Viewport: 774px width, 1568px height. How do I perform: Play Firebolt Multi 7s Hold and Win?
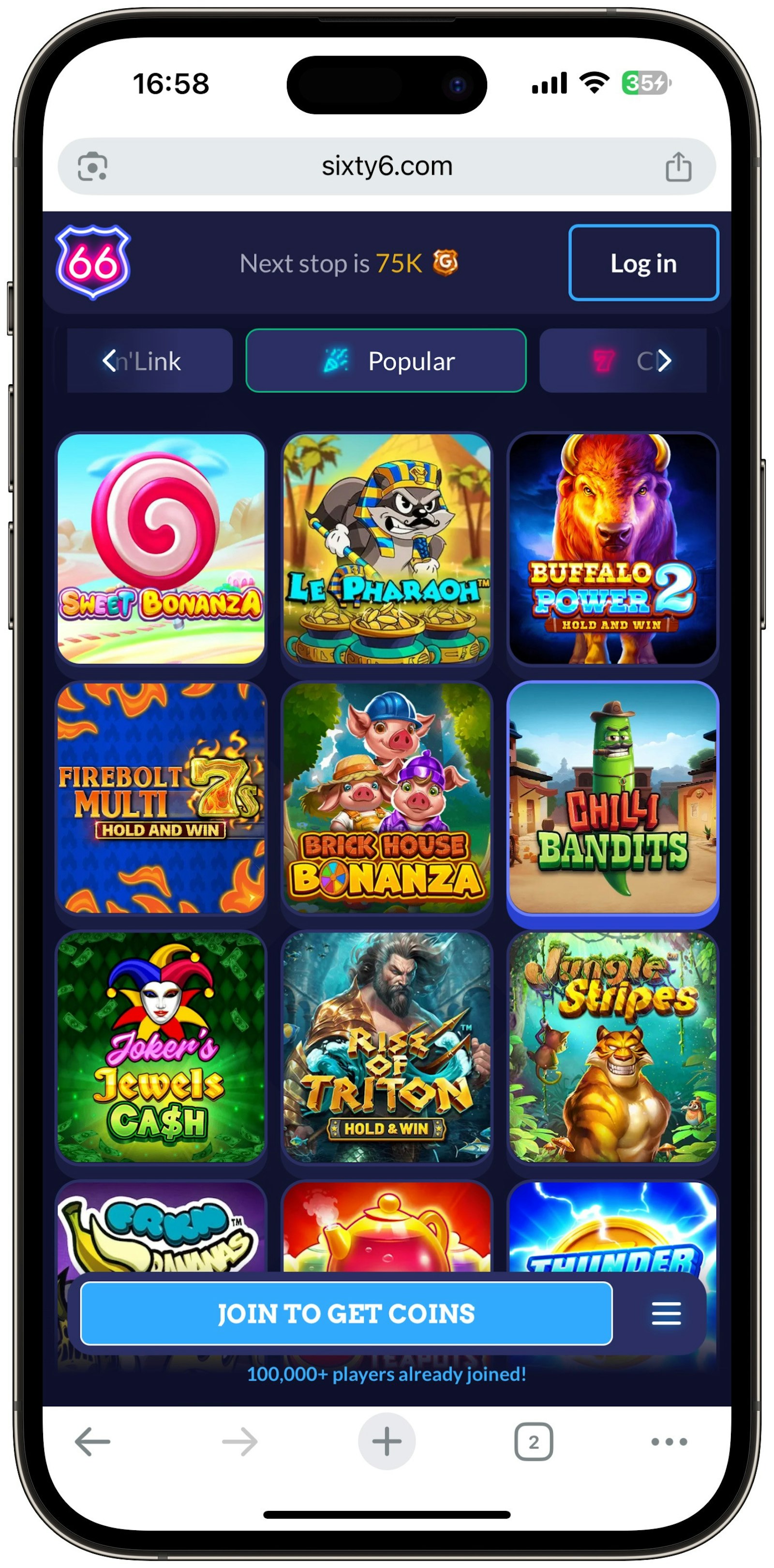click(161, 798)
